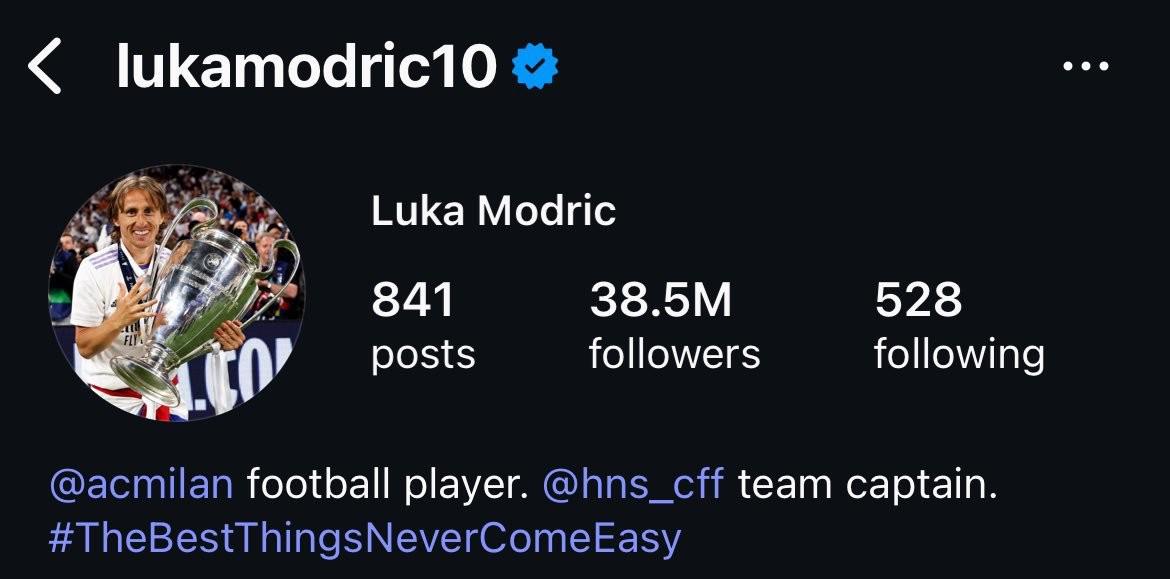The image size is (1170, 579).
Task: Open the @acmilan profile link
Action: coord(141,486)
